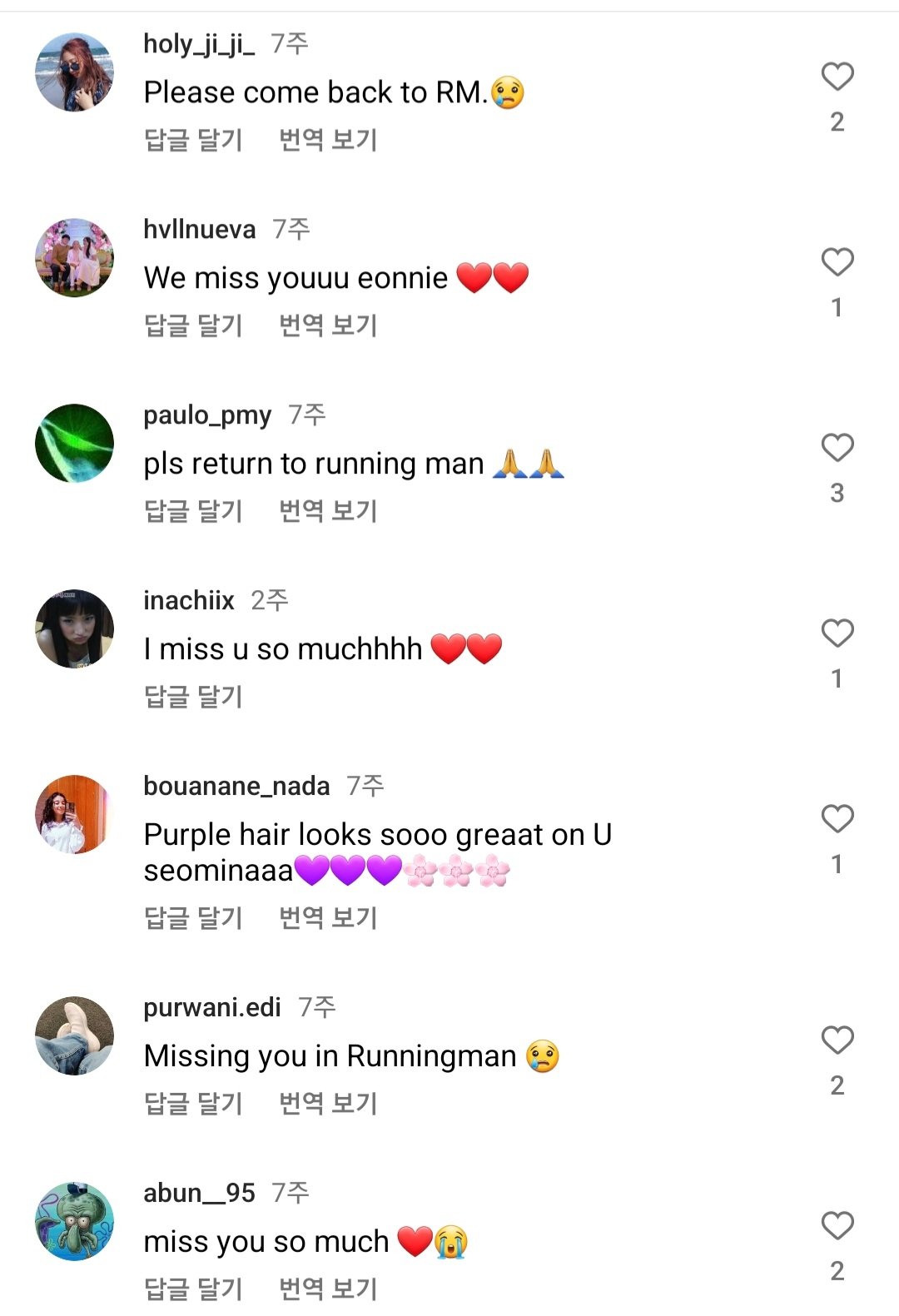Reply to purwani.edi's comment
The image size is (899, 1316).
pyautogui.click(x=193, y=1104)
